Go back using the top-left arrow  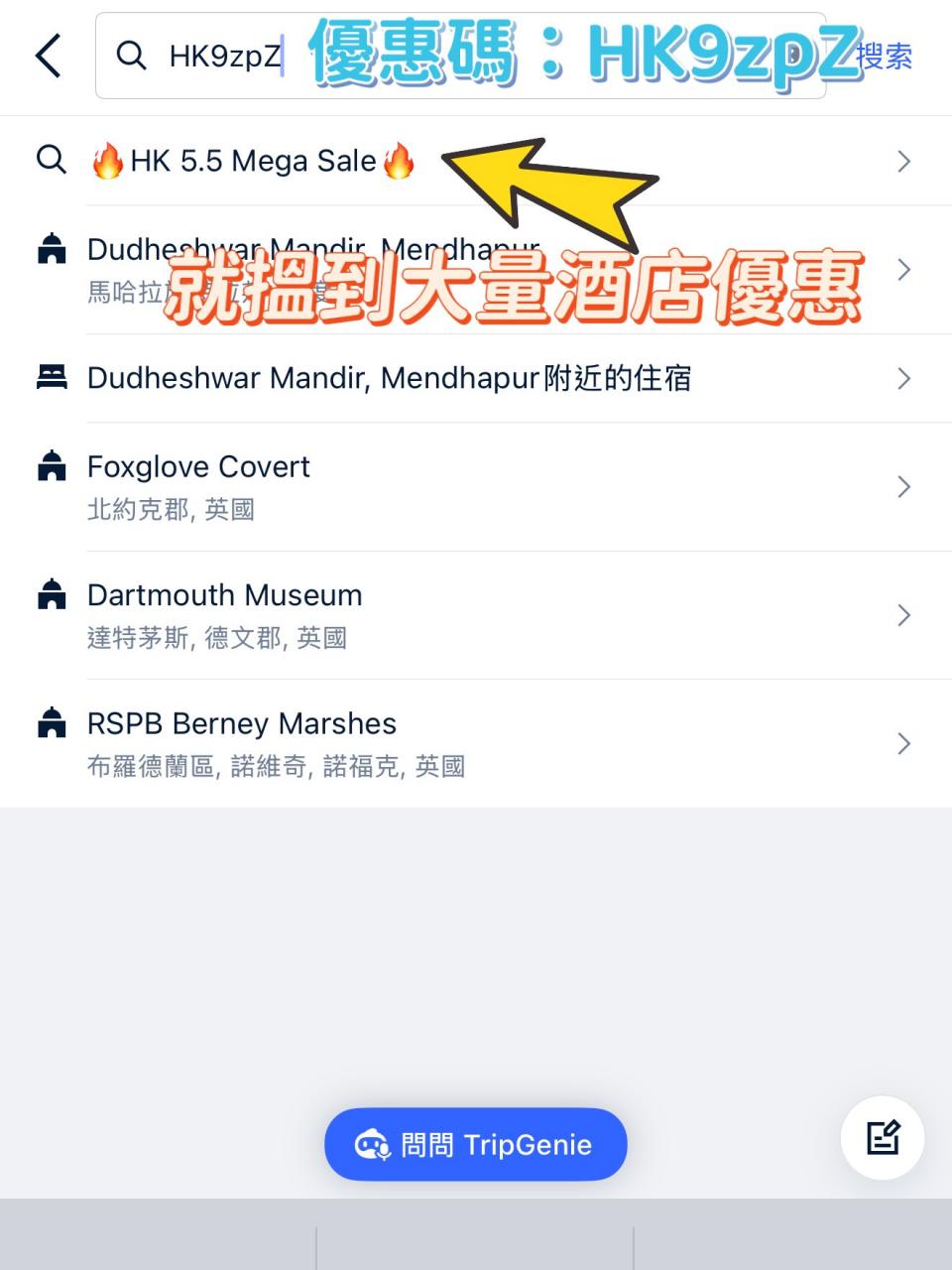49,56
